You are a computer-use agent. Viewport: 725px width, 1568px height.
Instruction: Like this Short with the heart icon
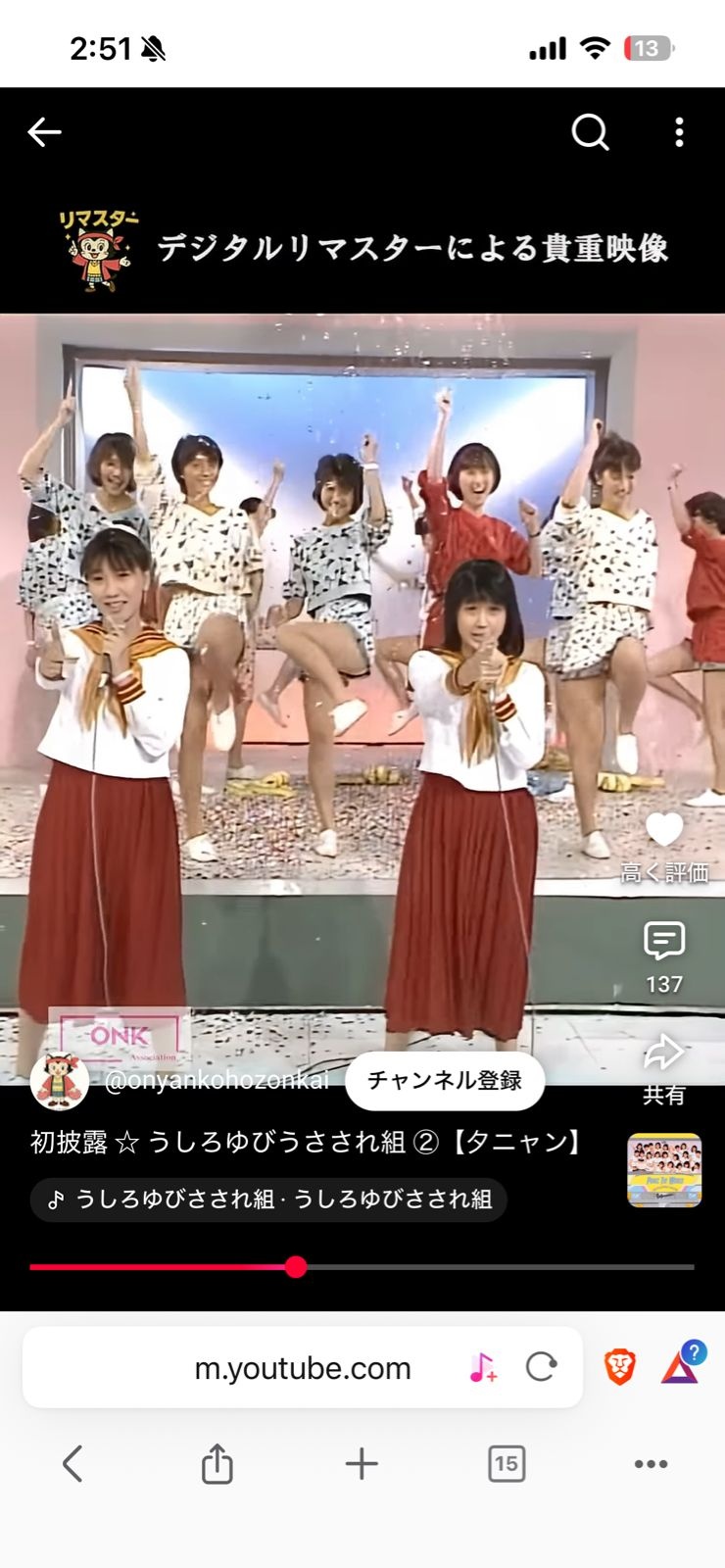pyautogui.click(x=664, y=830)
